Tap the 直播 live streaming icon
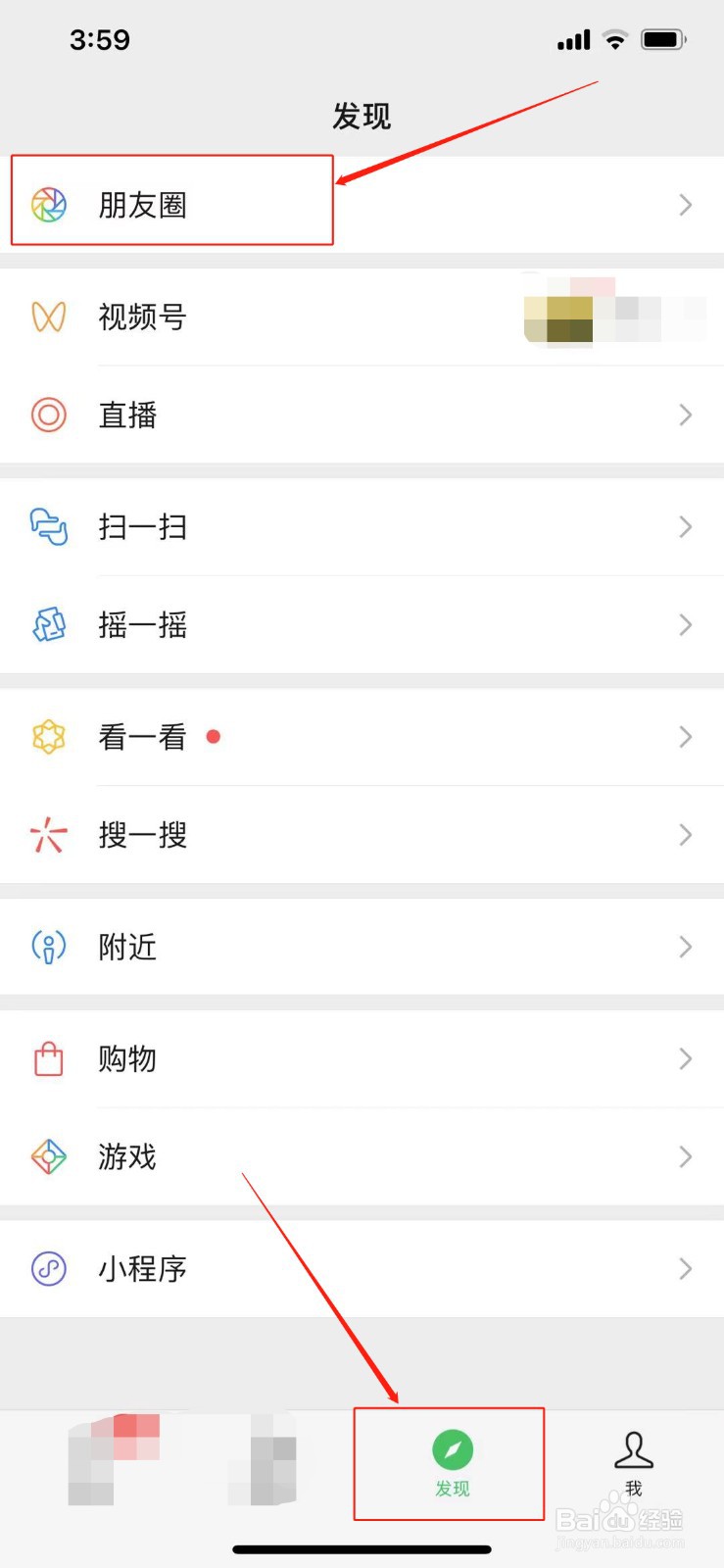 point(48,415)
